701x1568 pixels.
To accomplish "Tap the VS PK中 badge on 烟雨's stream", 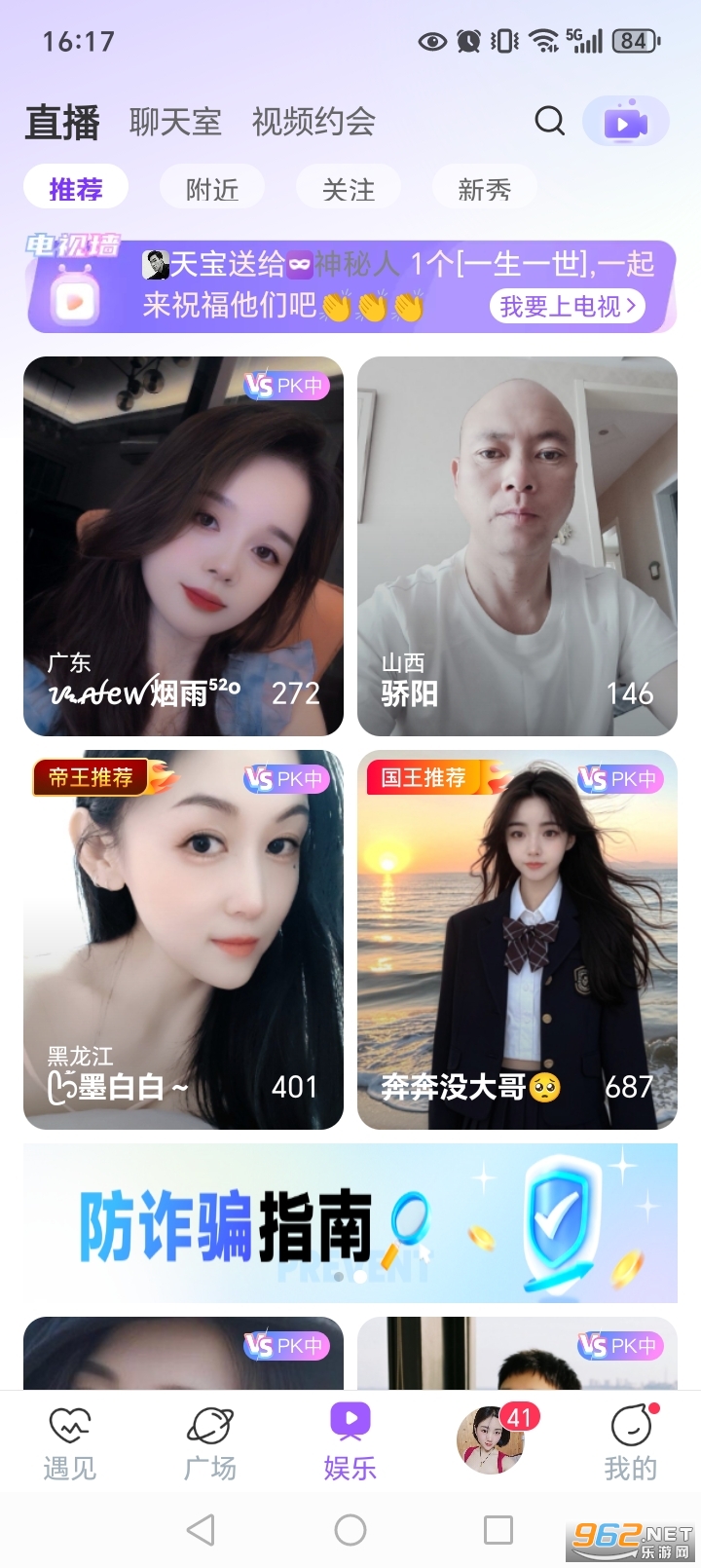I will tap(287, 386).
